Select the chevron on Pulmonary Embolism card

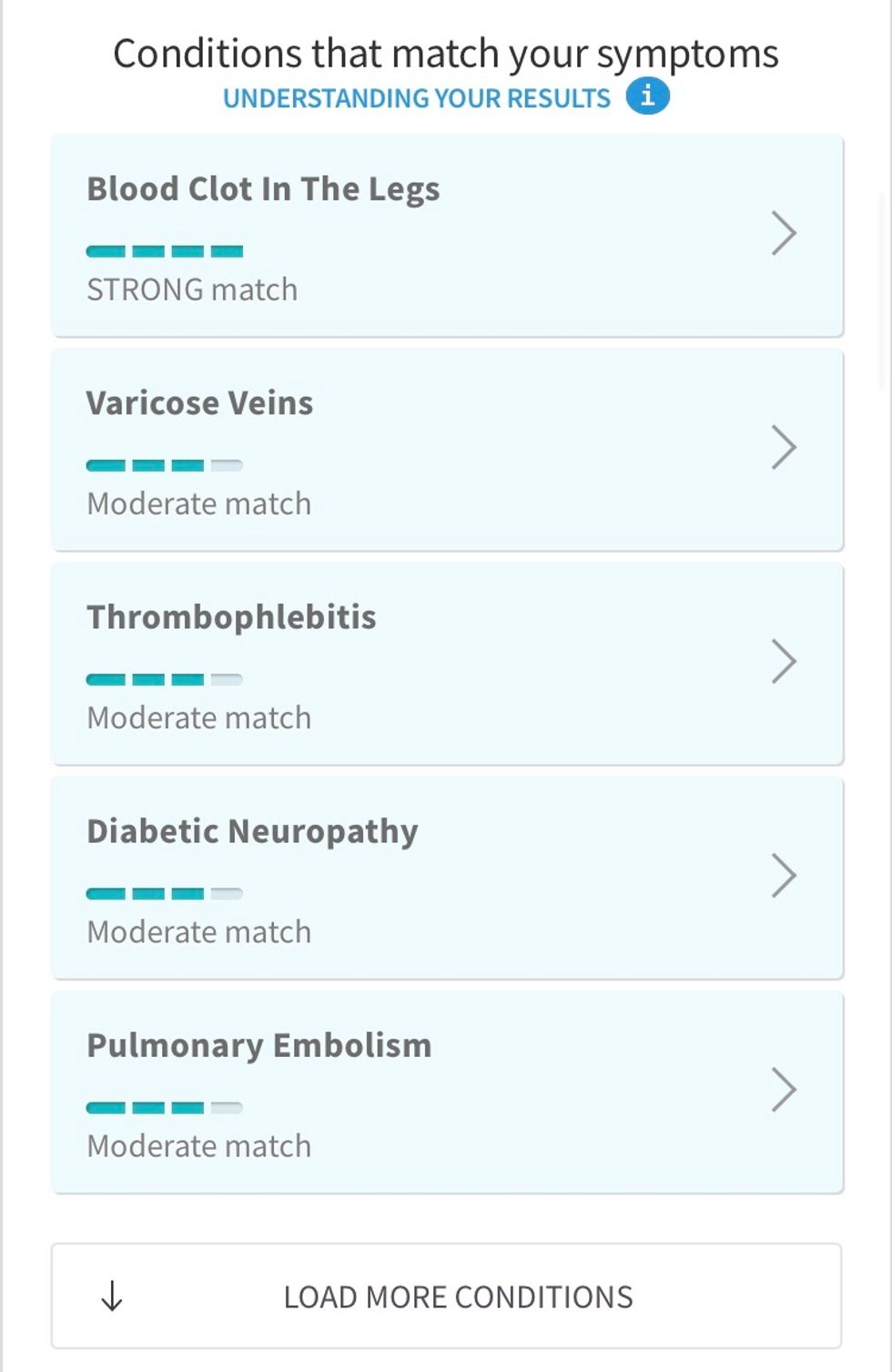[x=784, y=1091]
